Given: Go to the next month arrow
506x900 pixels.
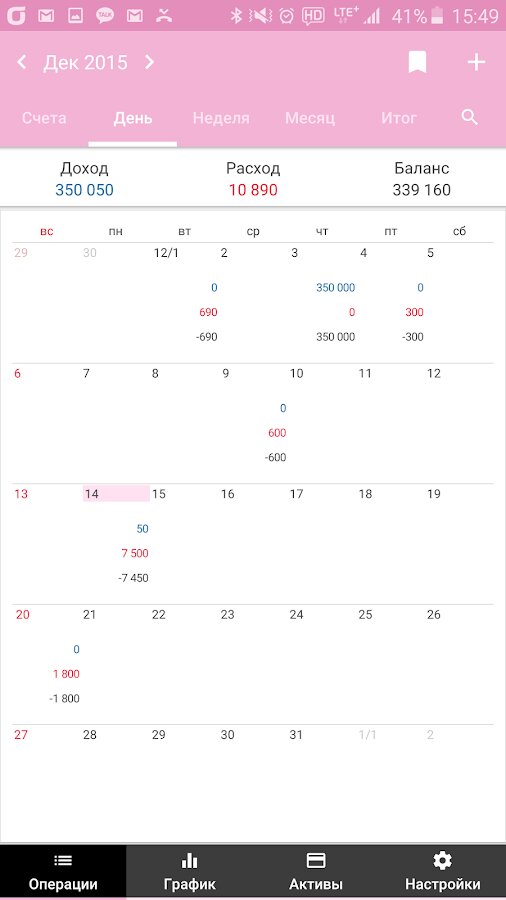Looking at the screenshot, I should (149, 62).
